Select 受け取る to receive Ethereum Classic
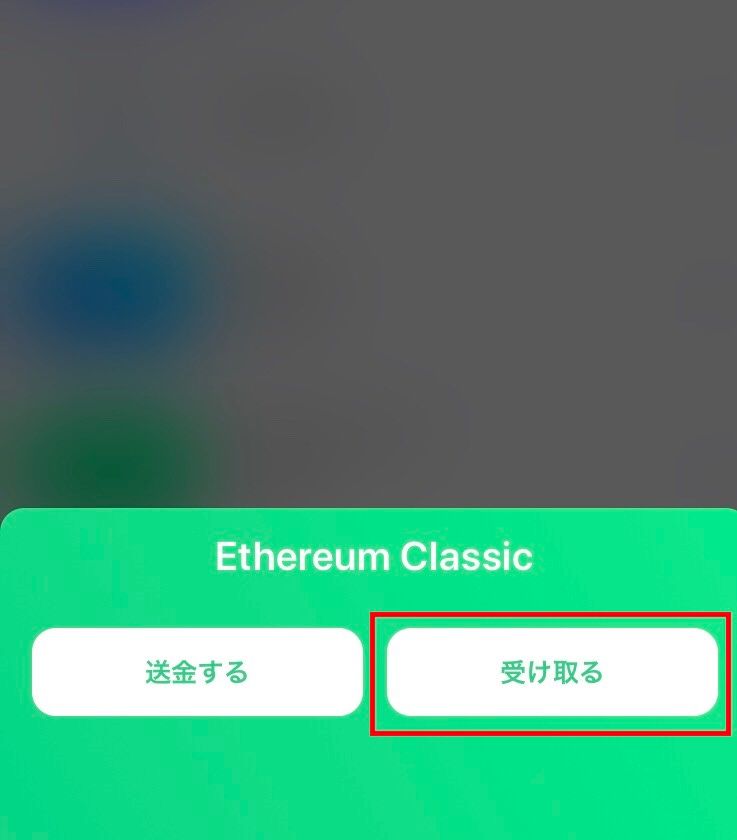Image resolution: width=737 pixels, height=840 pixels. (x=552, y=672)
